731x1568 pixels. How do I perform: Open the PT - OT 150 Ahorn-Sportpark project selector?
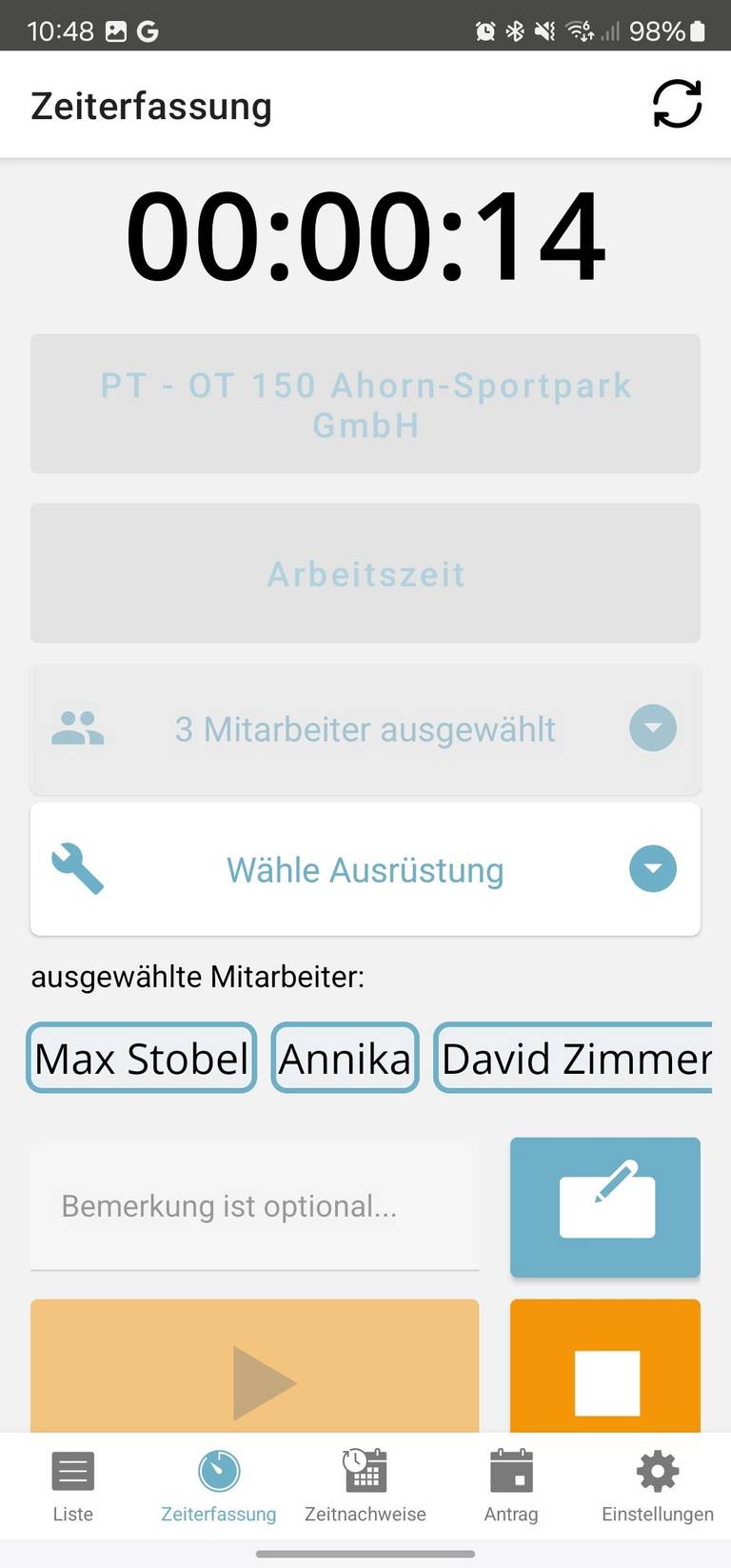[365, 404]
